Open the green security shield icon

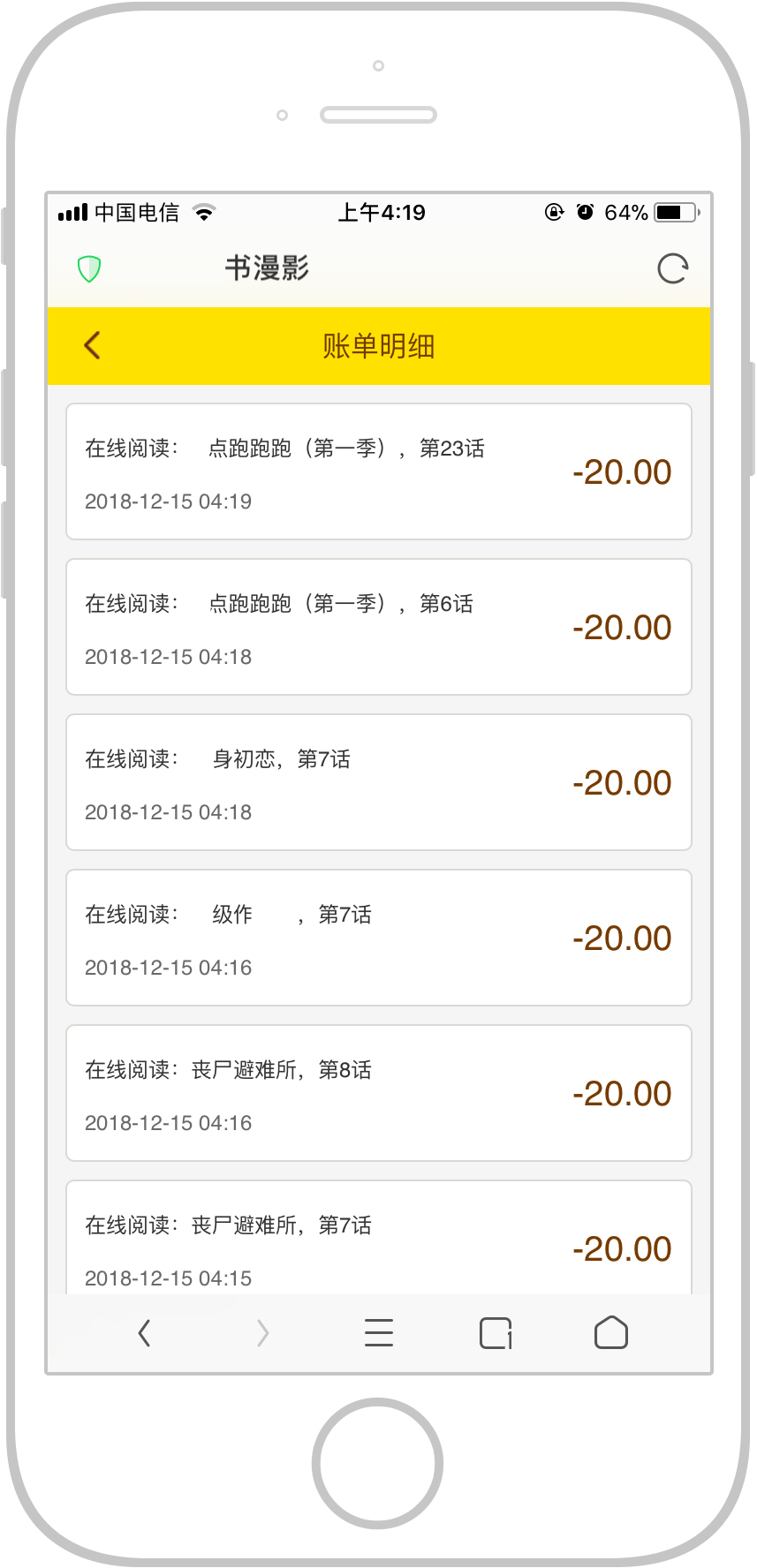click(x=89, y=268)
